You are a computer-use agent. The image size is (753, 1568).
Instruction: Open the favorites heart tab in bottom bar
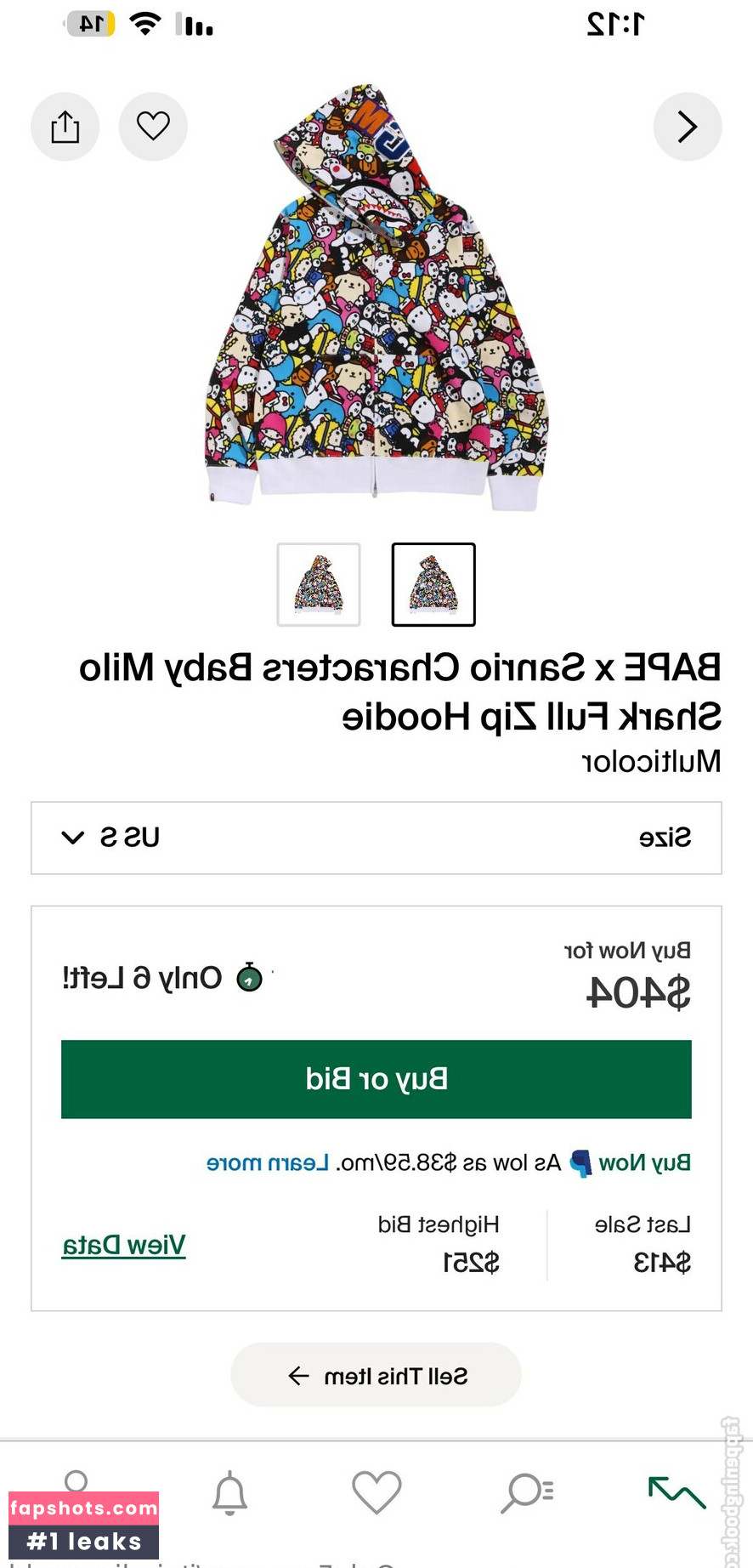pos(376,1492)
